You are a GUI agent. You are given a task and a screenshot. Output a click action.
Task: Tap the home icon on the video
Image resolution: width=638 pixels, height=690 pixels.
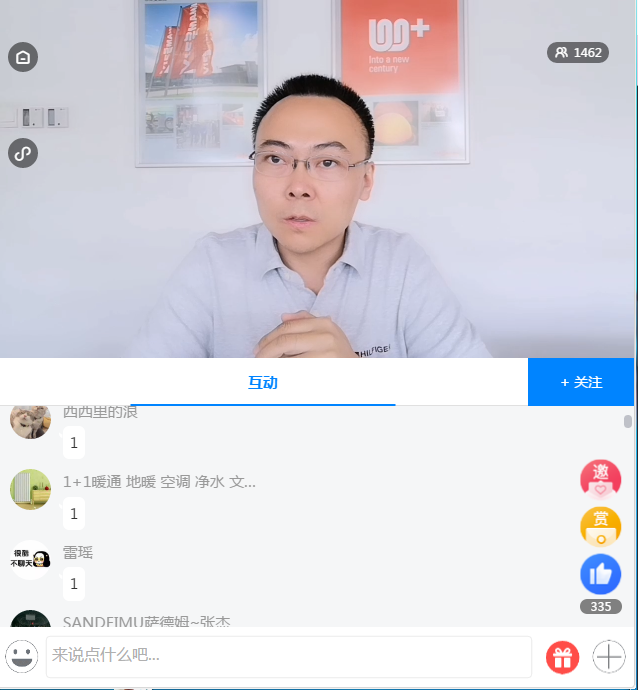point(23,57)
